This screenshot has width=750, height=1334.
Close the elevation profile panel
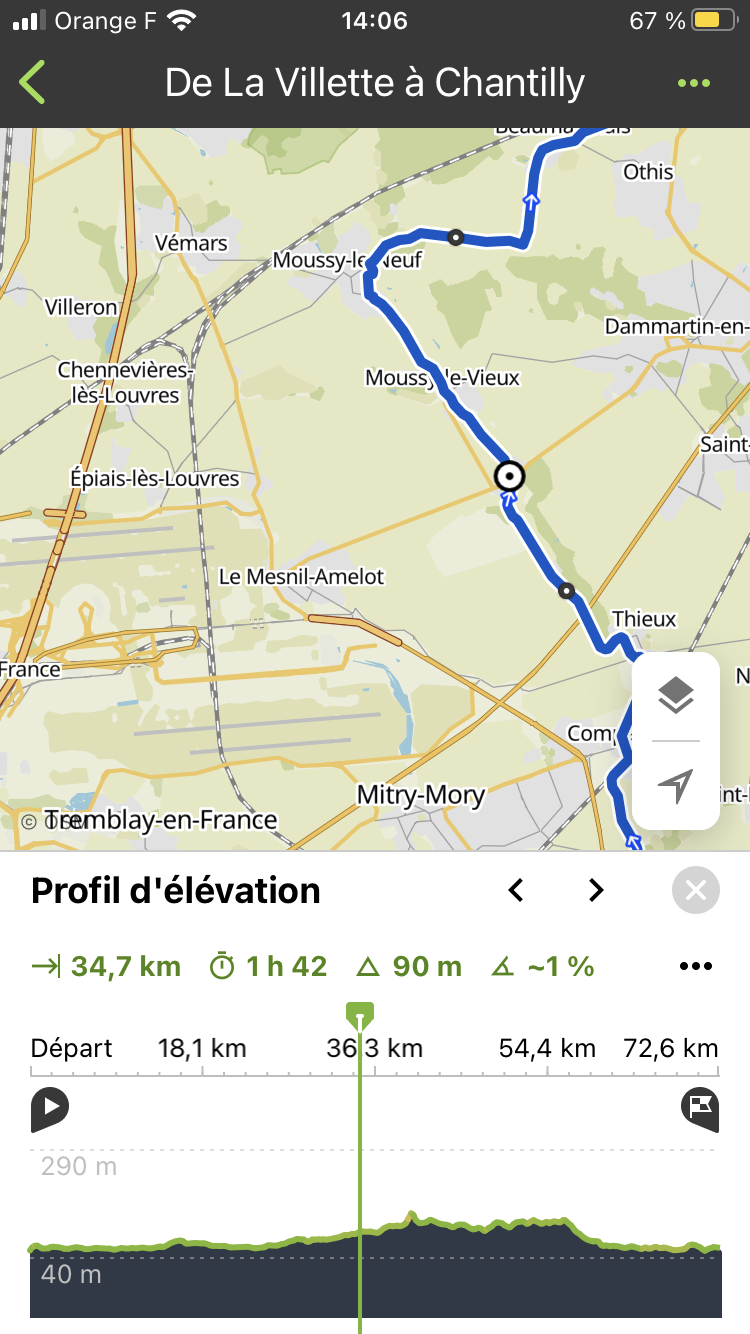[696, 890]
